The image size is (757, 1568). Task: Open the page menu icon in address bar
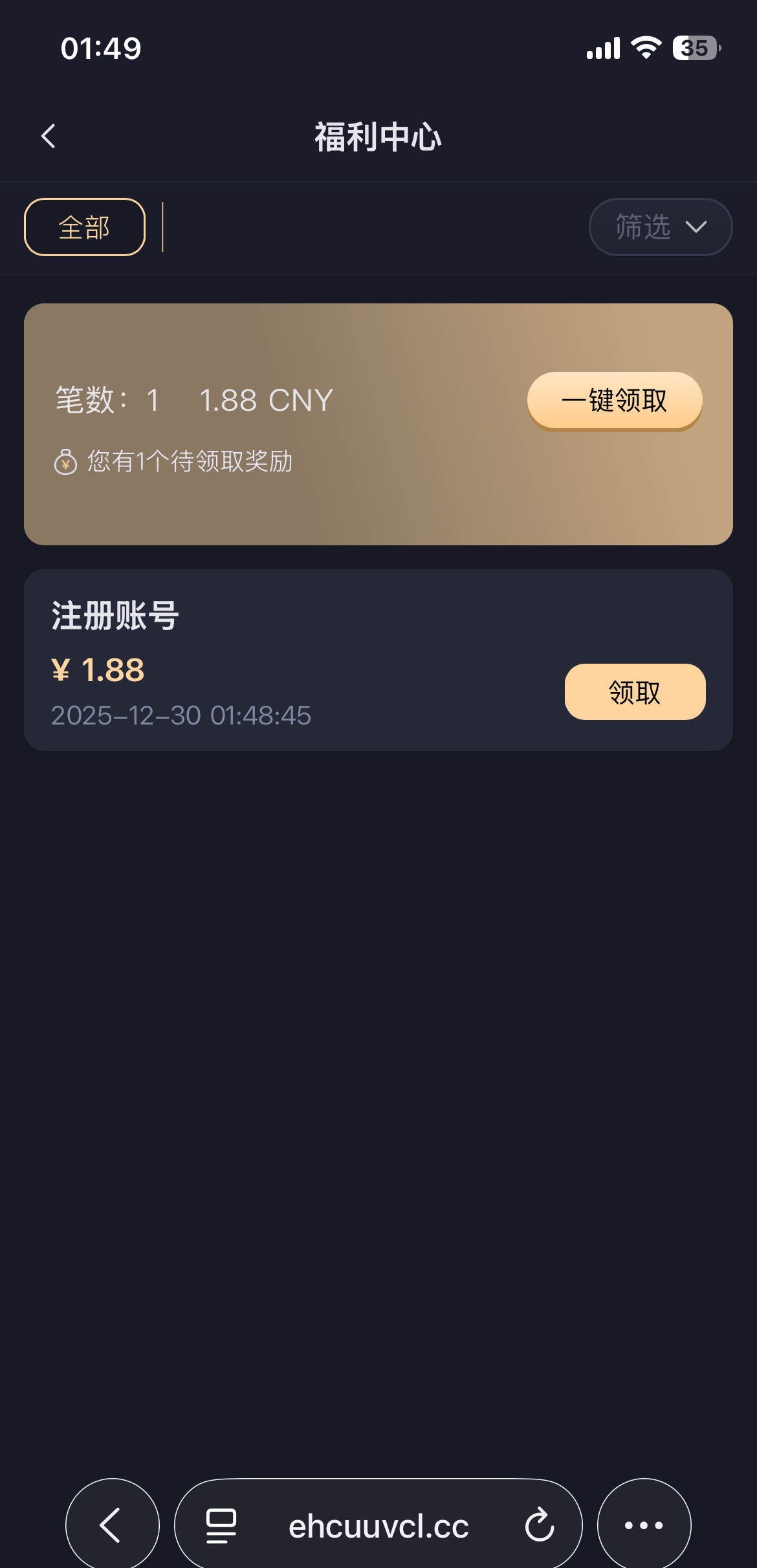[x=221, y=1525]
